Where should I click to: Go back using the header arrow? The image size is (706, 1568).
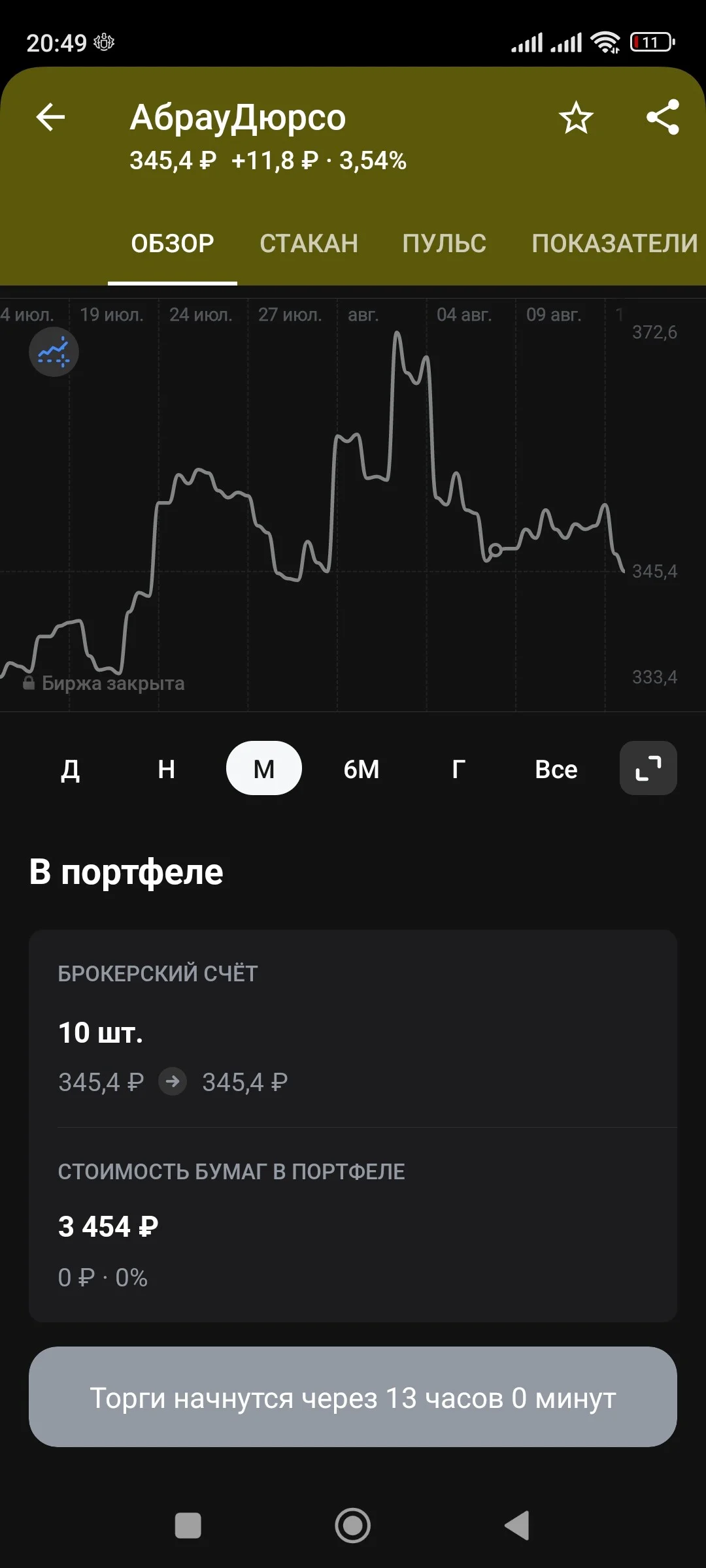tap(50, 118)
